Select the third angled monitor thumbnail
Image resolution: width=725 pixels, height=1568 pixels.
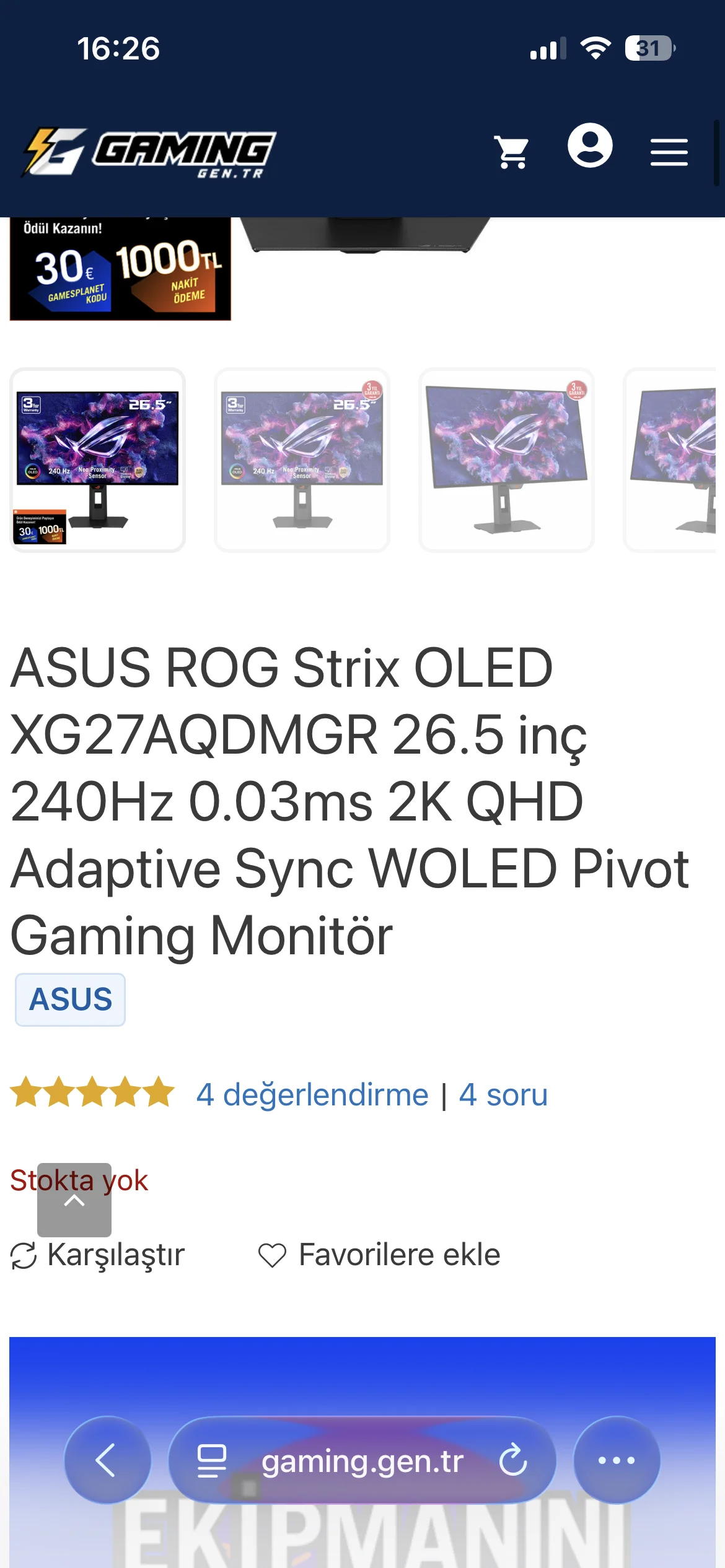click(x=506, y=460)
